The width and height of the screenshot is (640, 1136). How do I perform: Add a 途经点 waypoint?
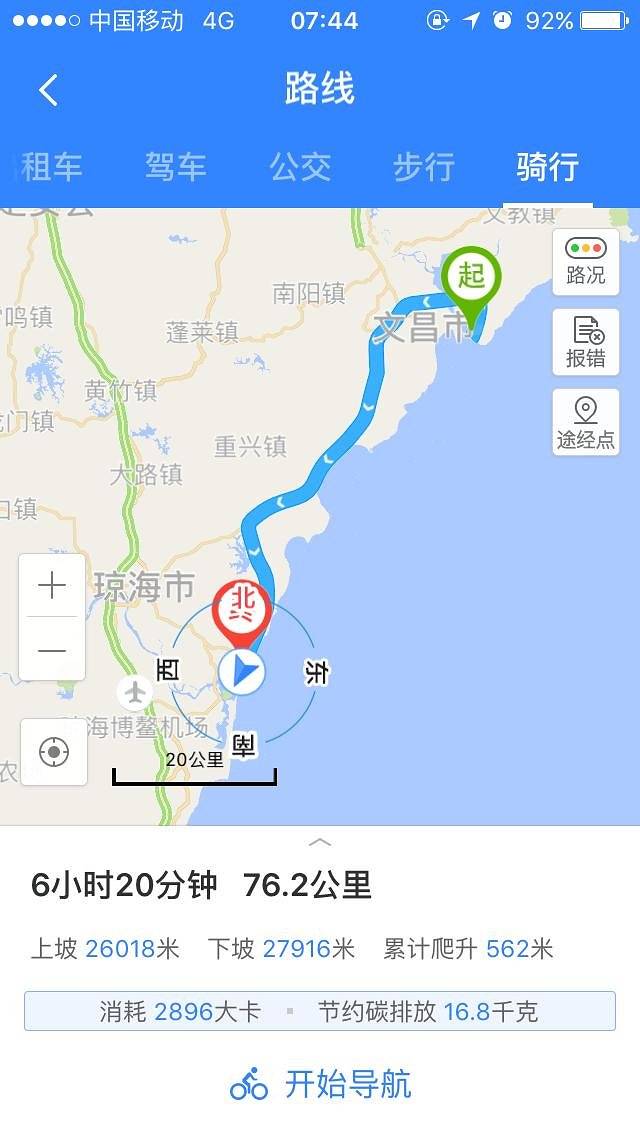[585, 422]
